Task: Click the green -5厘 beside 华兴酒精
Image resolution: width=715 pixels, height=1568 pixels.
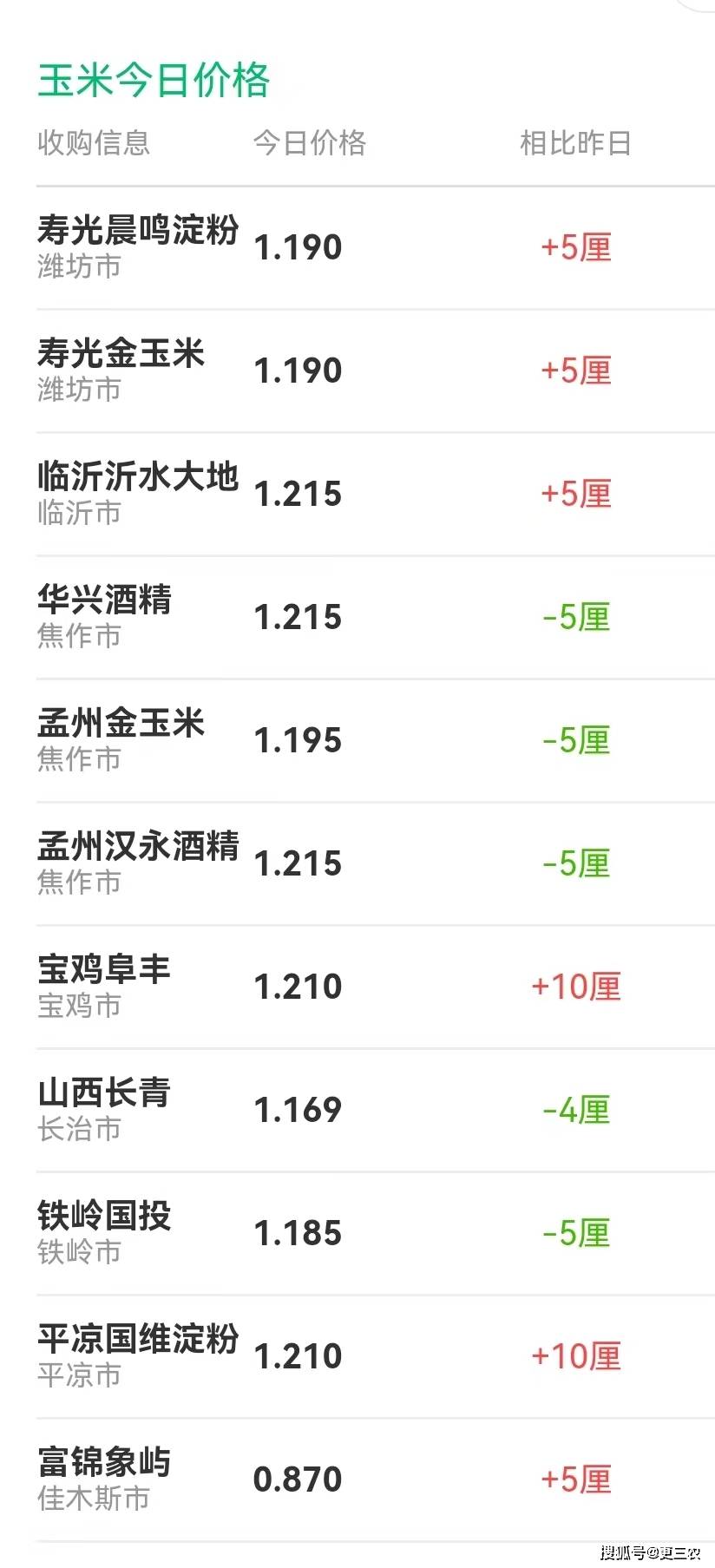Action: click(x=576, y=617)
